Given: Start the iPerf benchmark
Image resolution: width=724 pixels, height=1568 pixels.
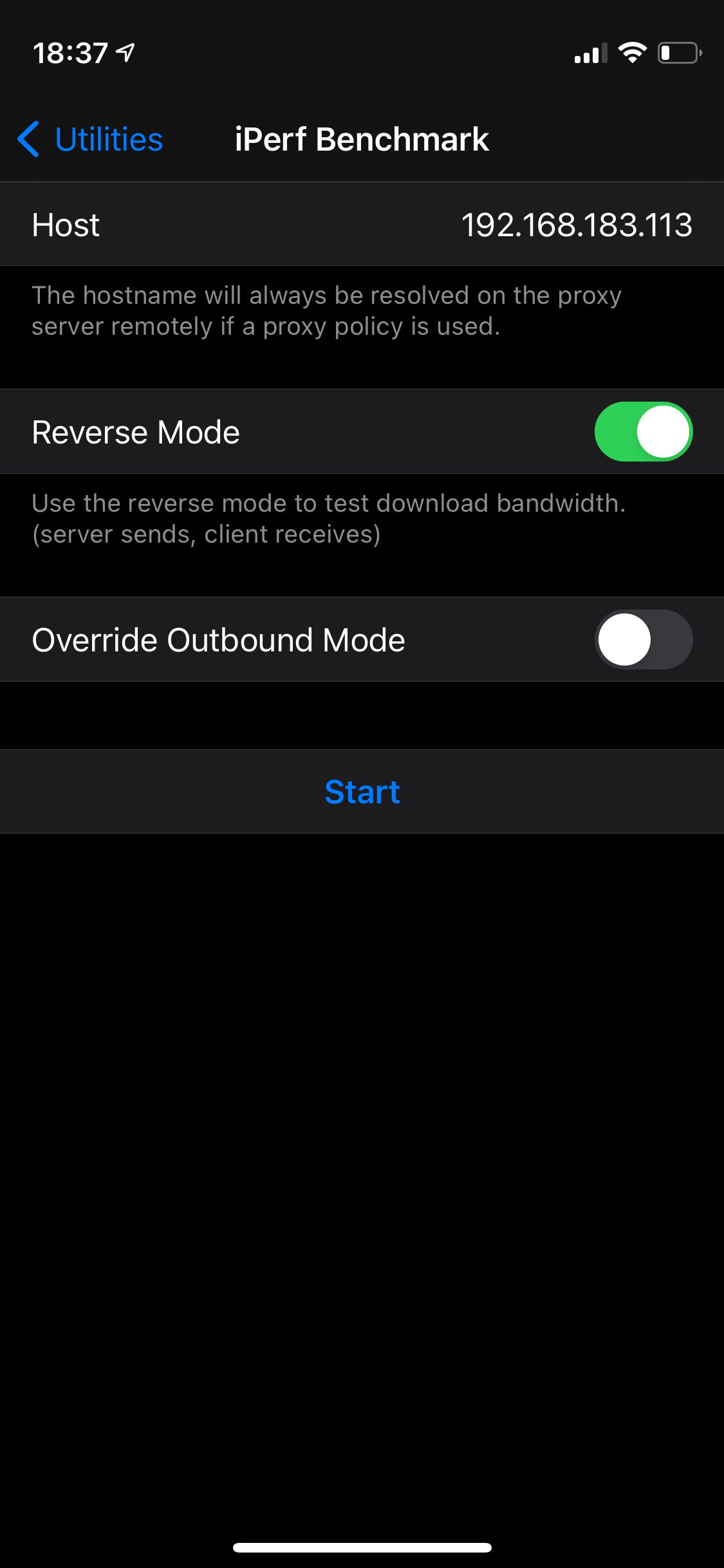Looking at the screenshot, I should pos(362,791).
